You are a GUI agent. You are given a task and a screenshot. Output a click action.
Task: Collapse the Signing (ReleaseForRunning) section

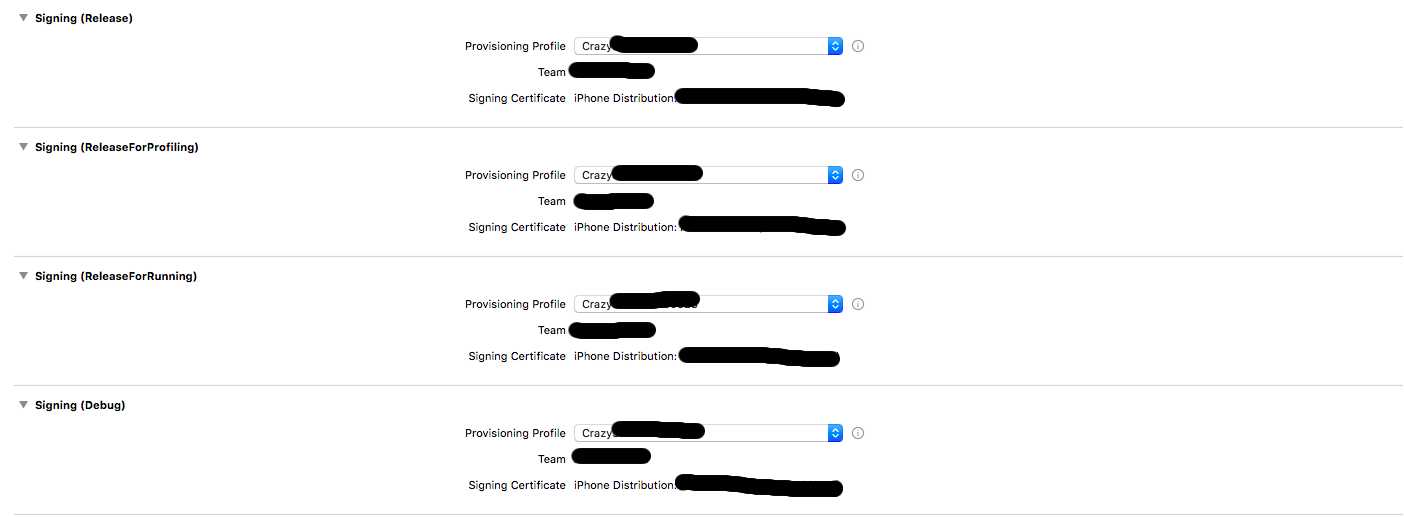(23, 276)
